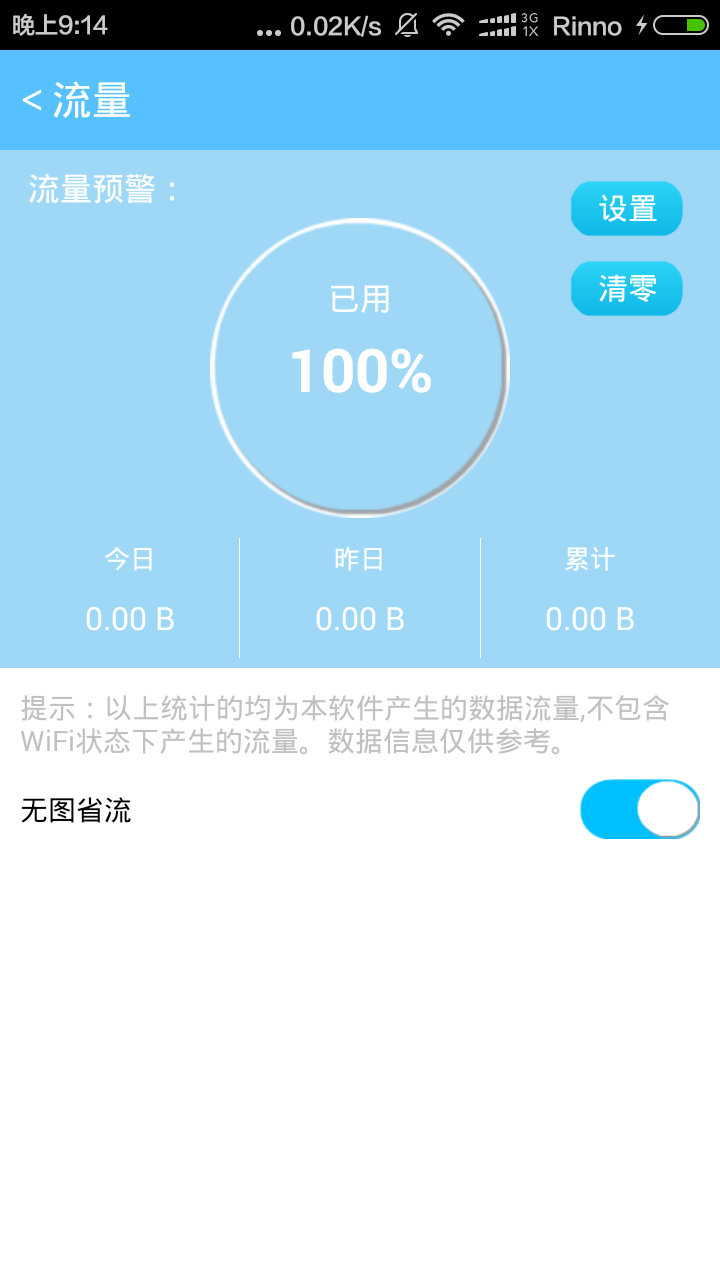Tap 清零 to reset traffic stats
The width and height of the screenshot is (720, 1280).
pos(627,289)
